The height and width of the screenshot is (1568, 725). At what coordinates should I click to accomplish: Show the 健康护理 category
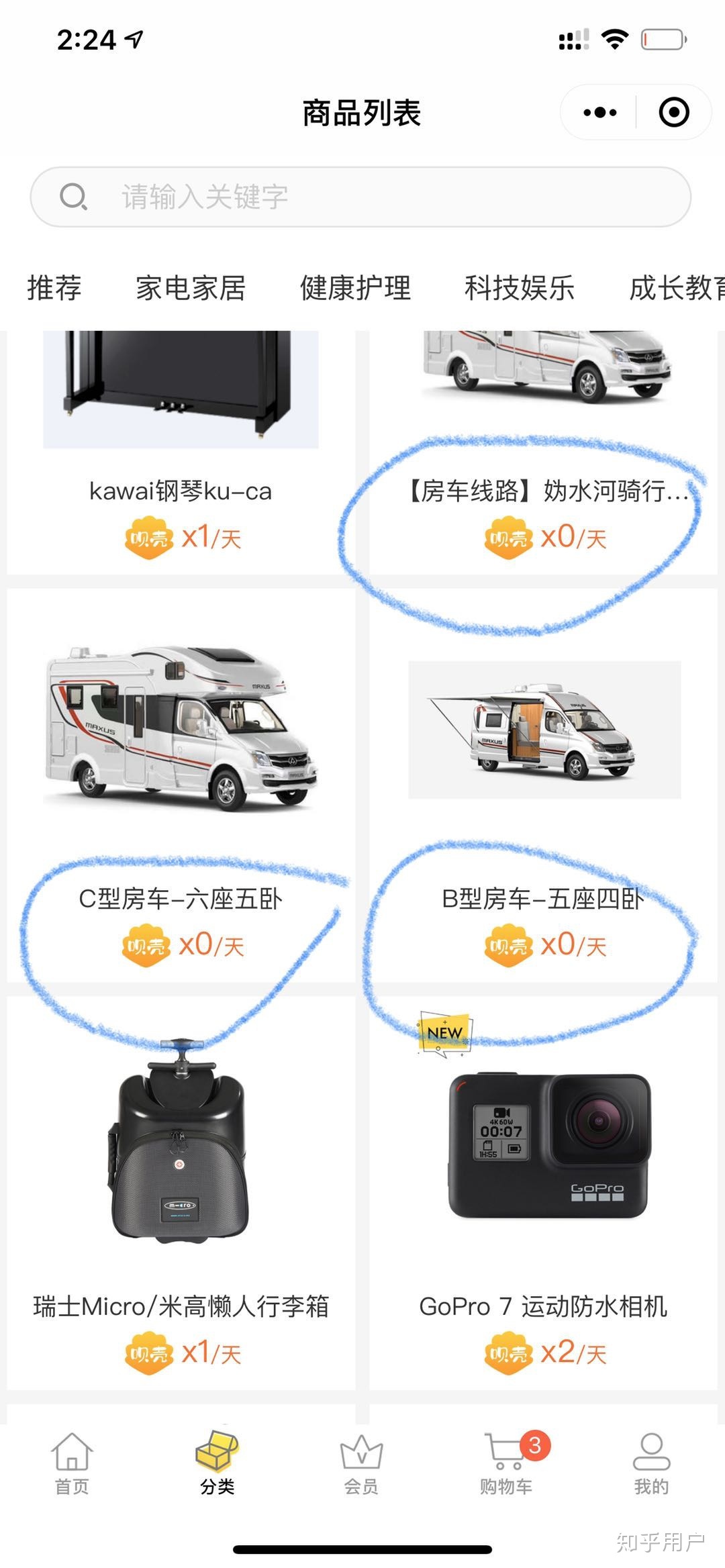pyautogui.click(x=355, y=288)
